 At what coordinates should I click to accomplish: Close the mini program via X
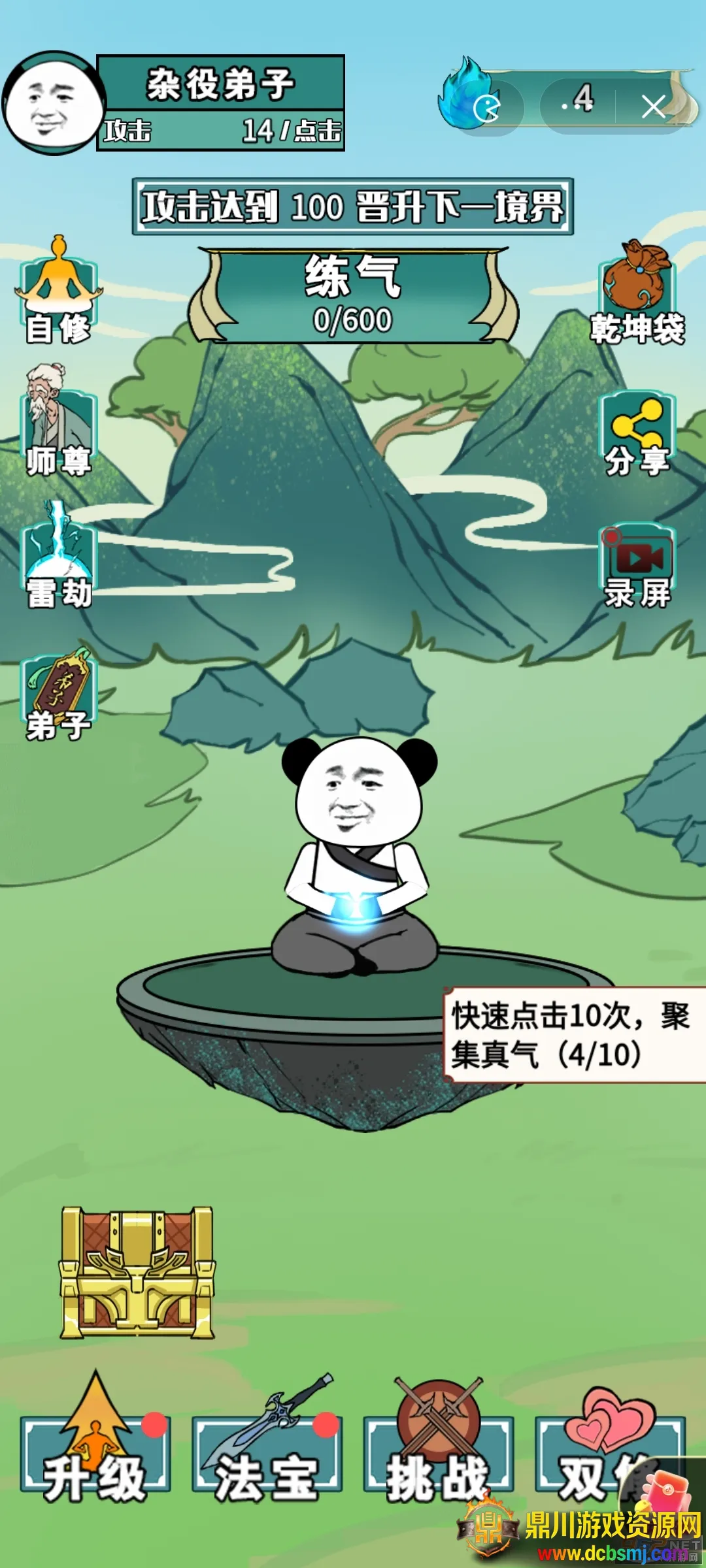[x=652, y=106]
